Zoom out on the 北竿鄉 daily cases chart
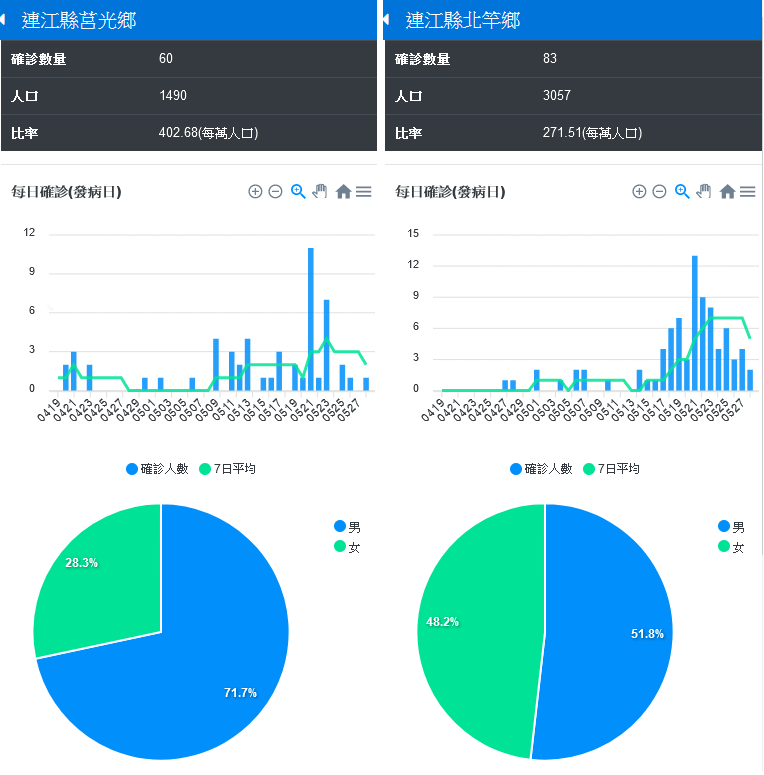 pyautogui.click(x=659, y=192)
